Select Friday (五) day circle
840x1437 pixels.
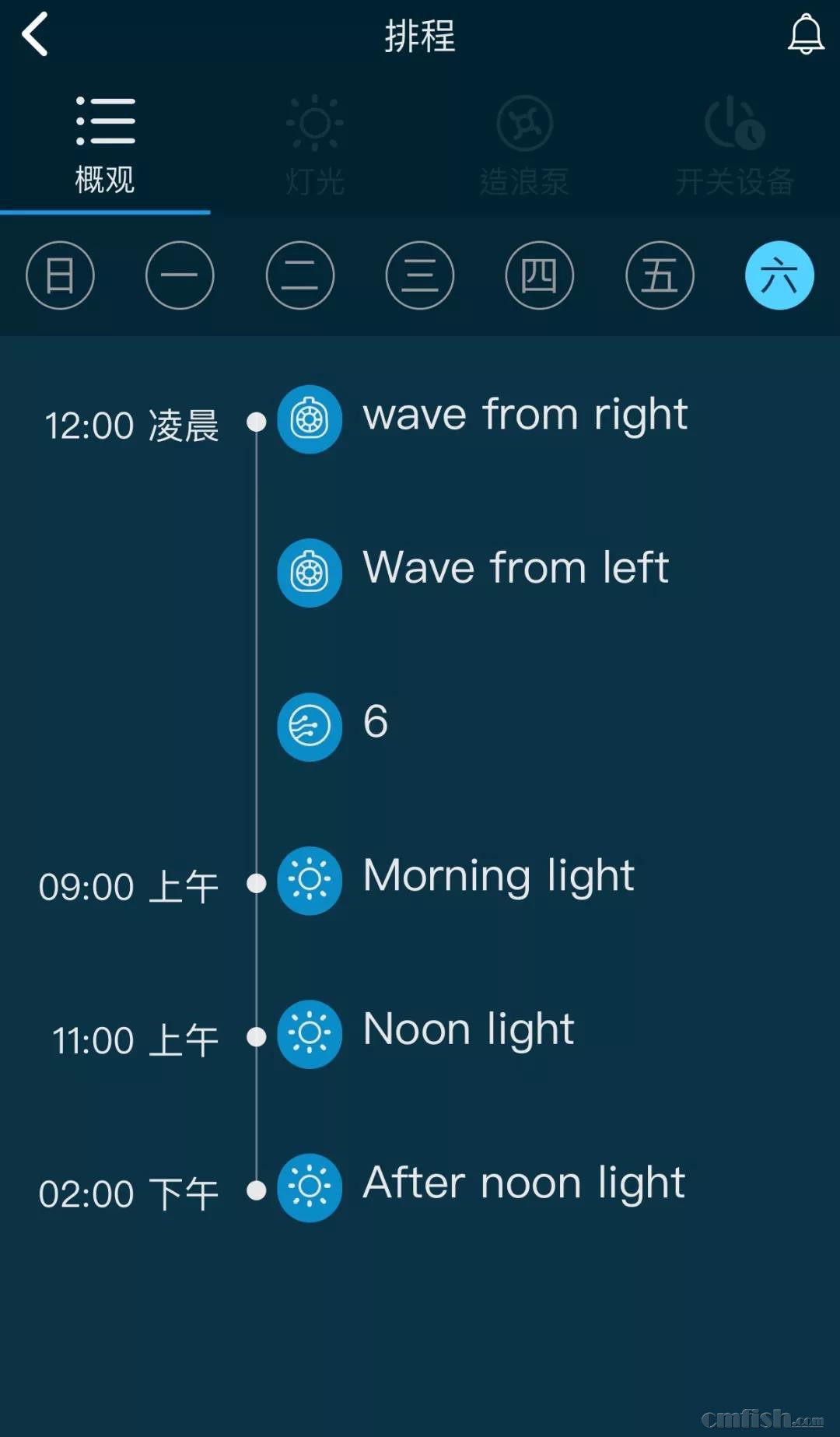coord(660,275)
